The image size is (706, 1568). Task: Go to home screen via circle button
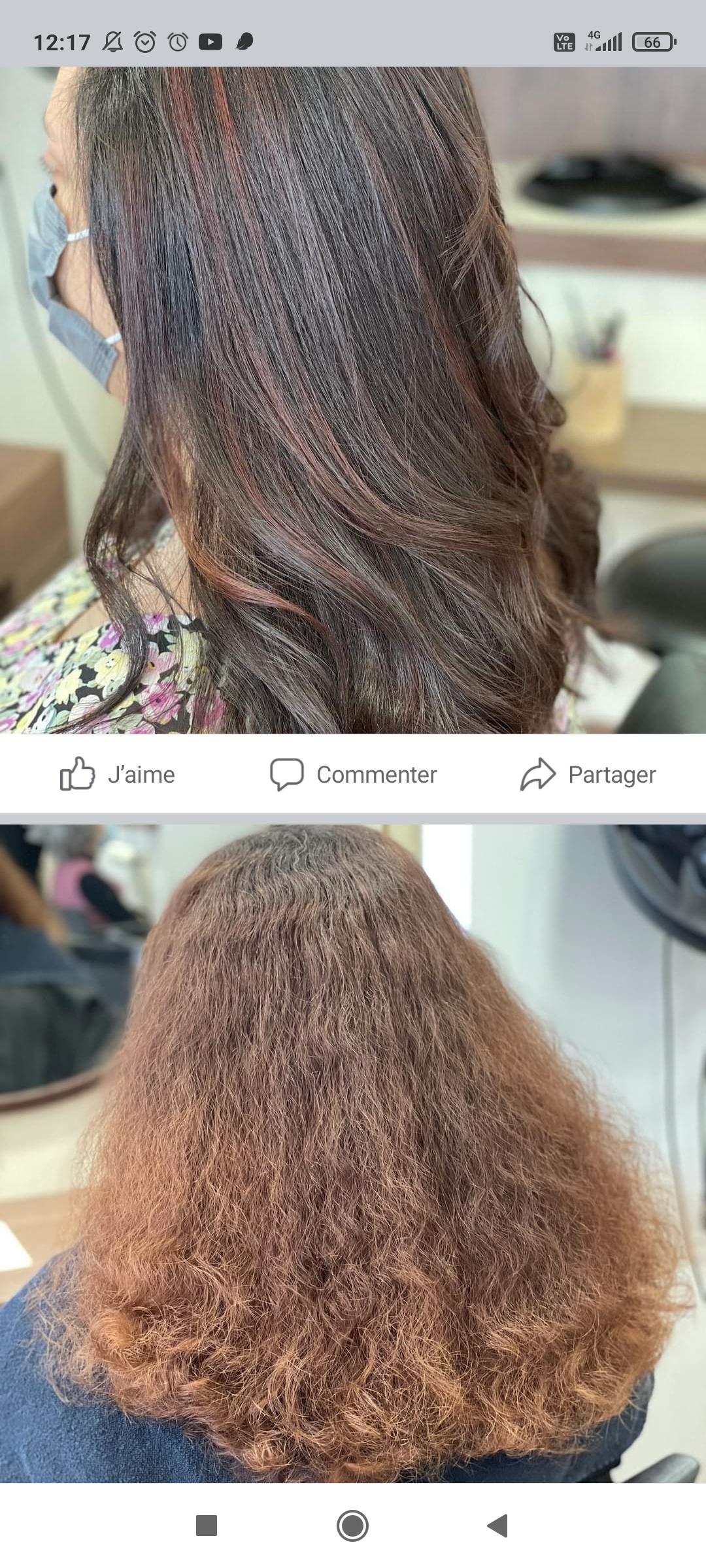pos(353,1526)
